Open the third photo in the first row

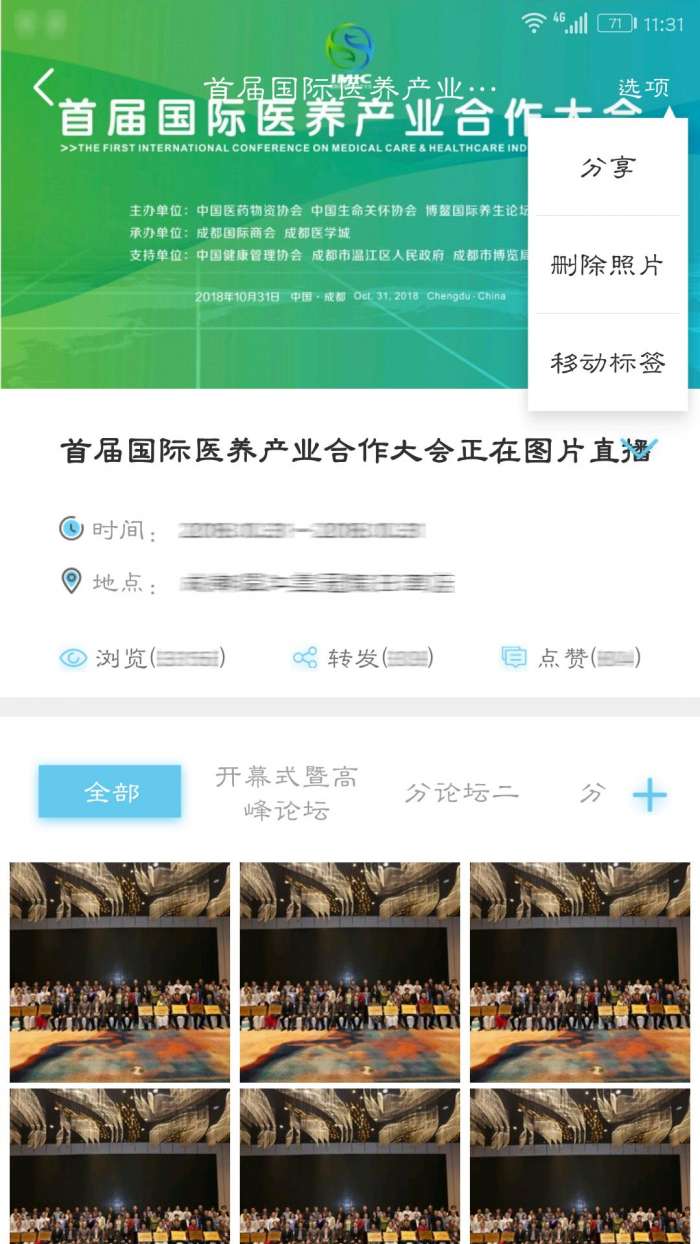(x=580, y=972)
